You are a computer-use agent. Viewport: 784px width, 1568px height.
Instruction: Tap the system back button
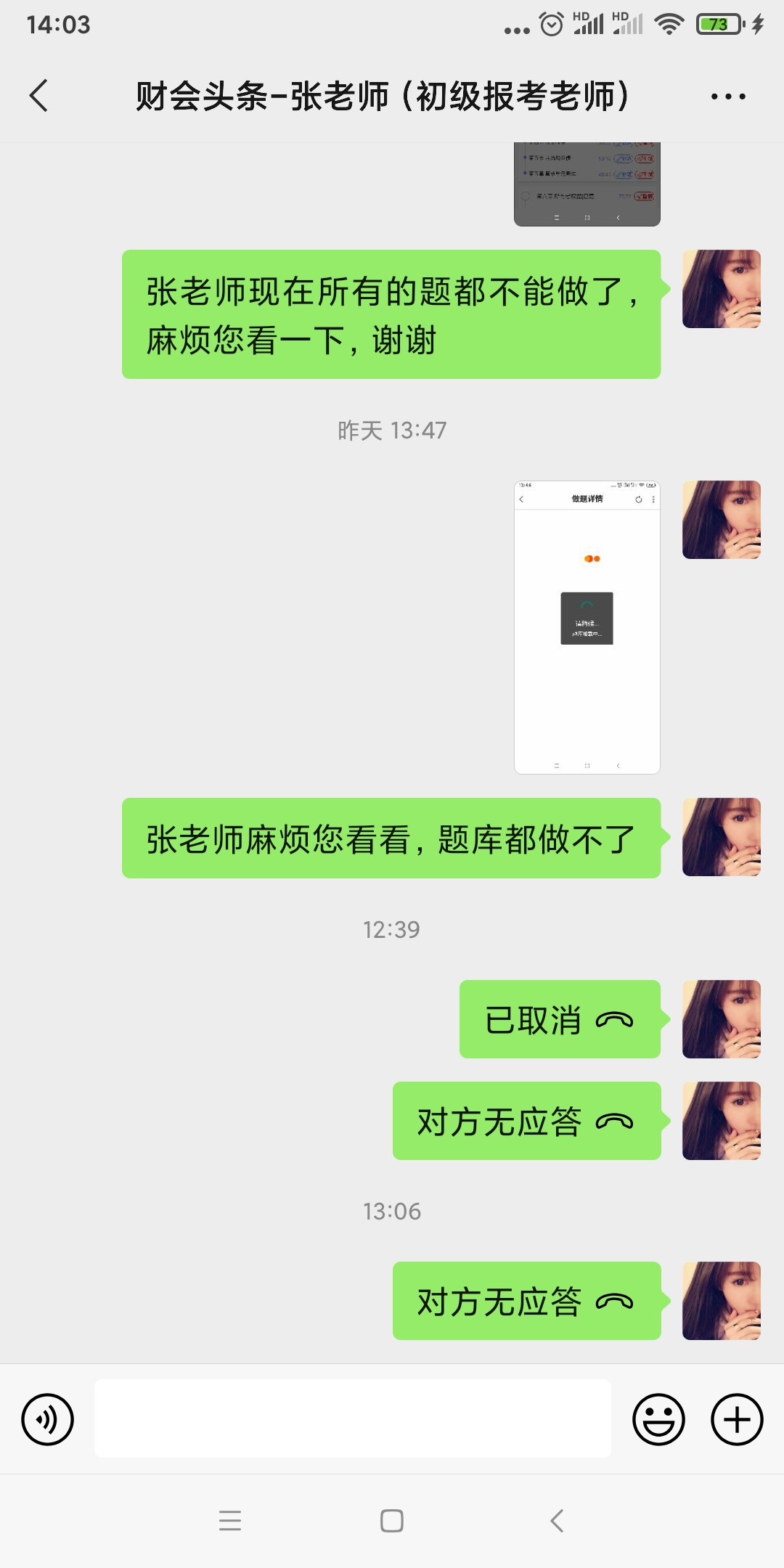[x=556, y=1520]
